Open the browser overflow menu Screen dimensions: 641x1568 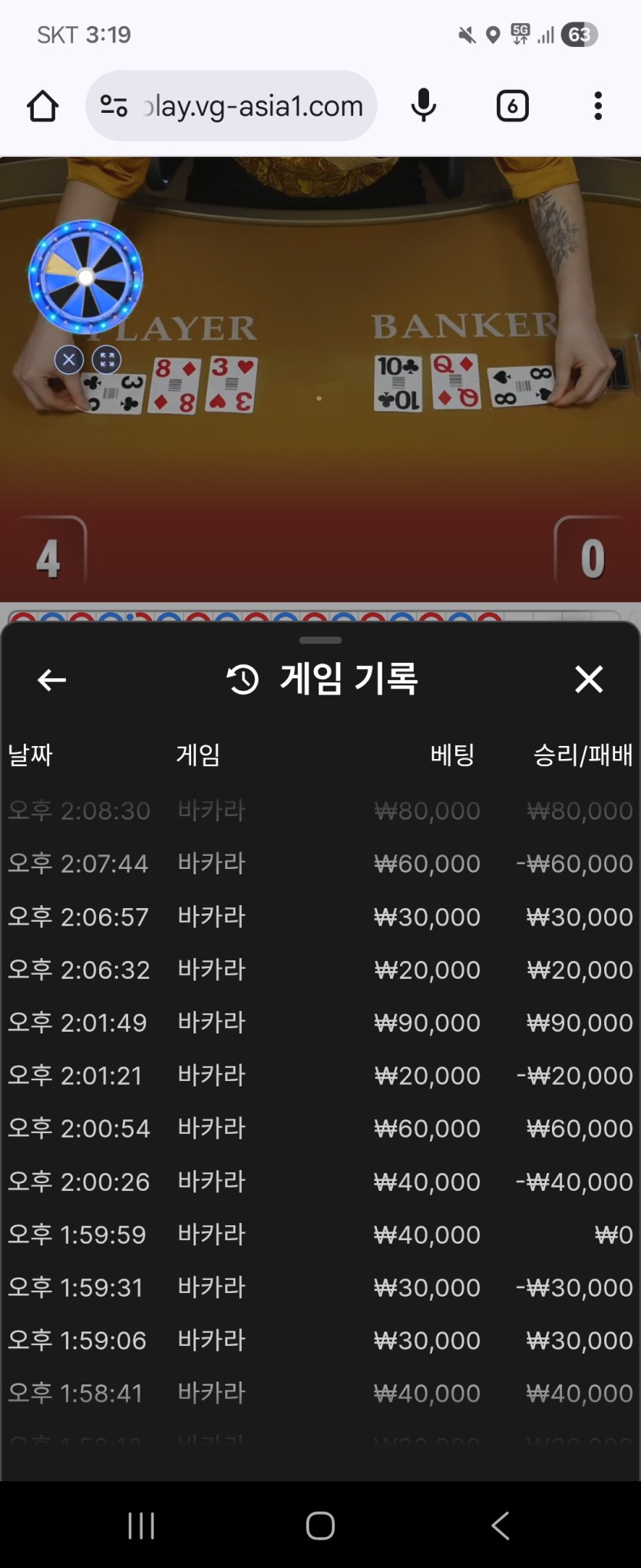(x=597, y=106)
